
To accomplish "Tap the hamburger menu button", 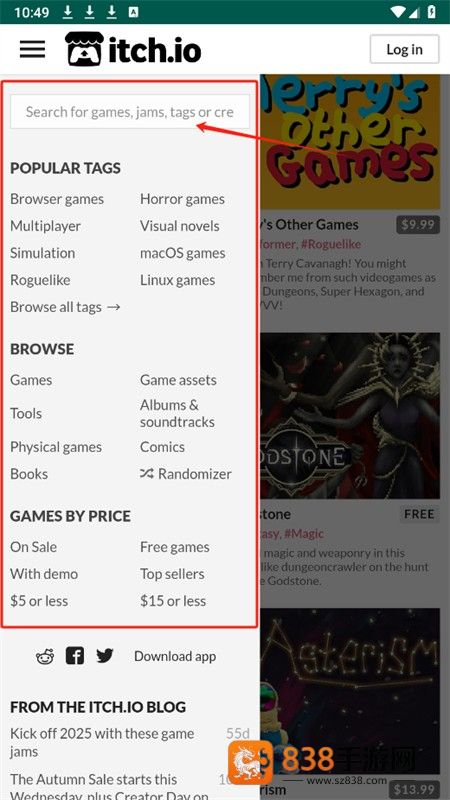I will tap(32, 49).
